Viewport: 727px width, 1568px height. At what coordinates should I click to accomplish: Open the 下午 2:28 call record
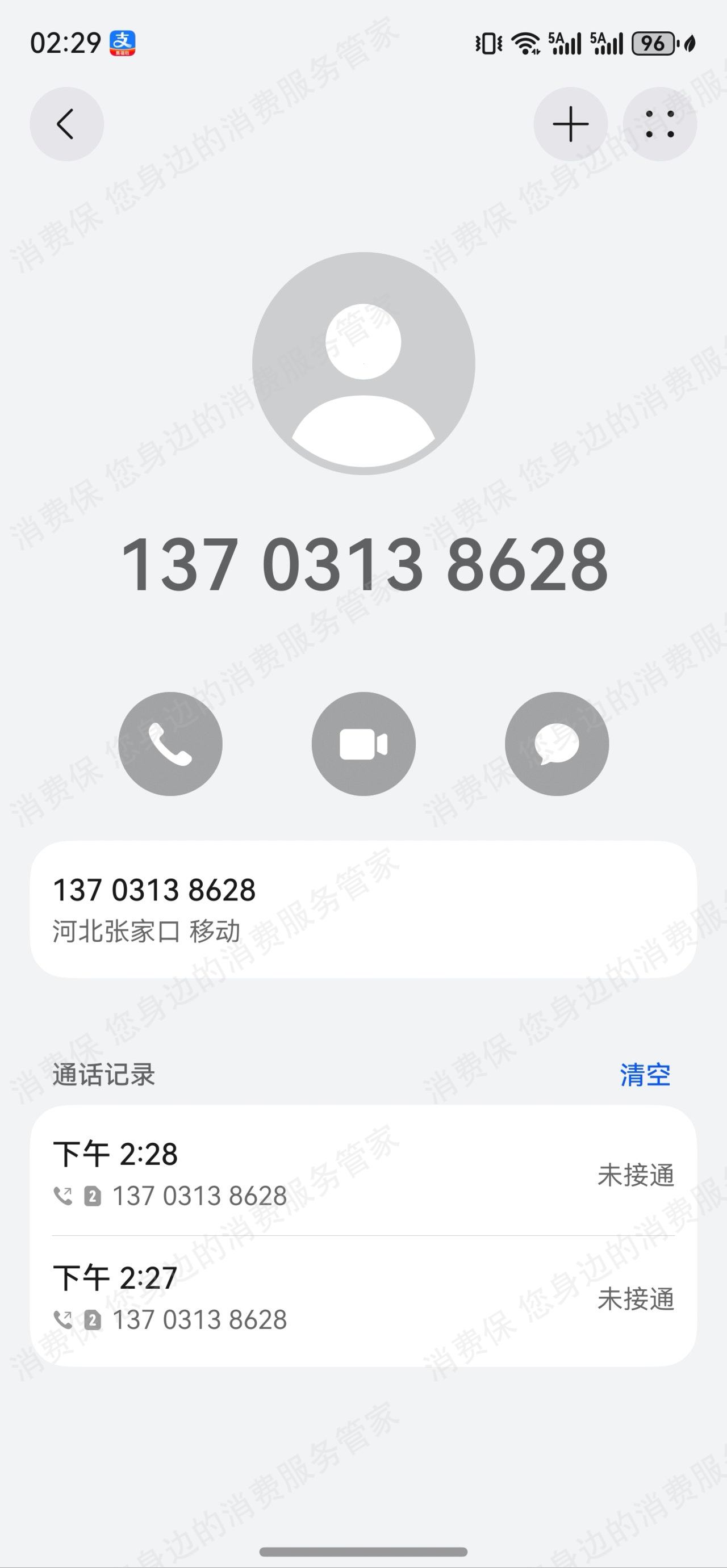363,1173
